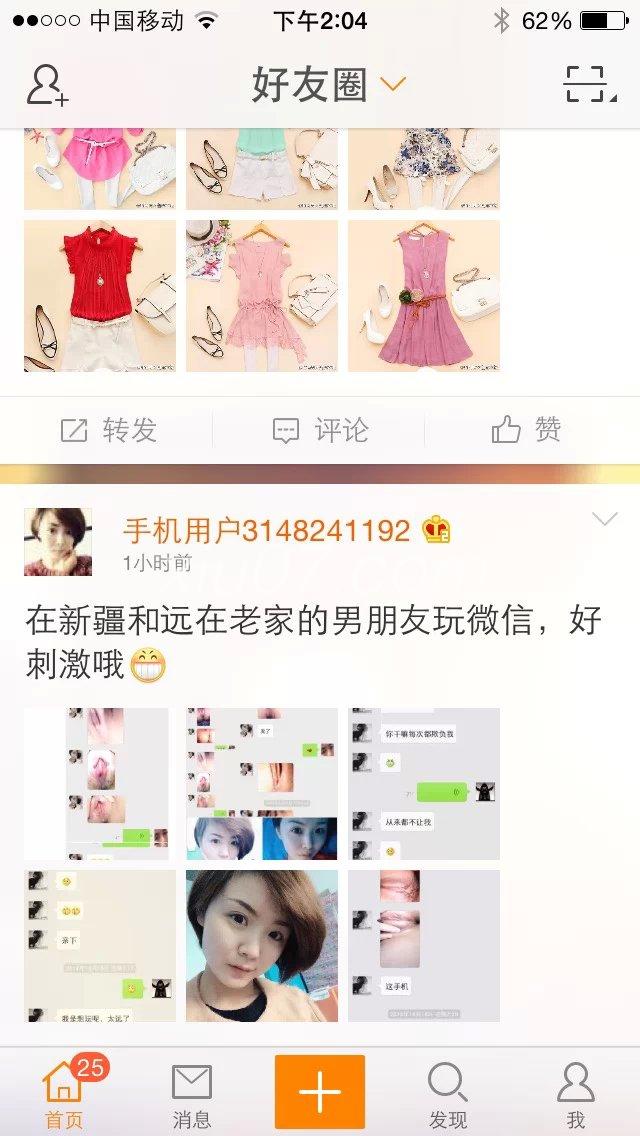Like the post with 赞
640x1136 pixels.
pyautogui.click(x=526, y=430)
